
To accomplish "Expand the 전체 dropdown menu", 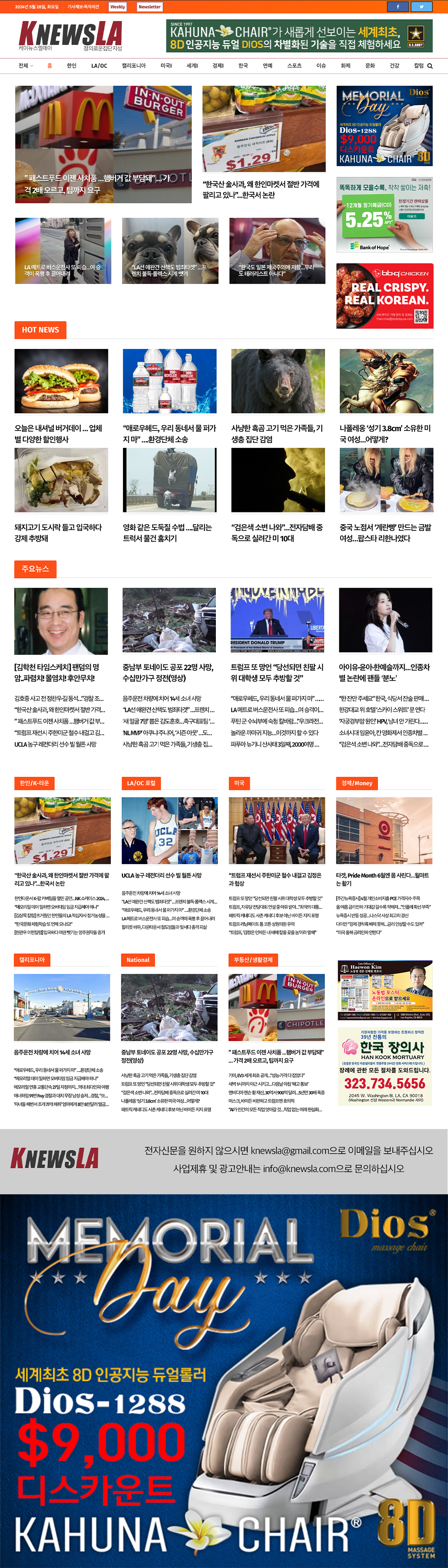I will 26,66.
